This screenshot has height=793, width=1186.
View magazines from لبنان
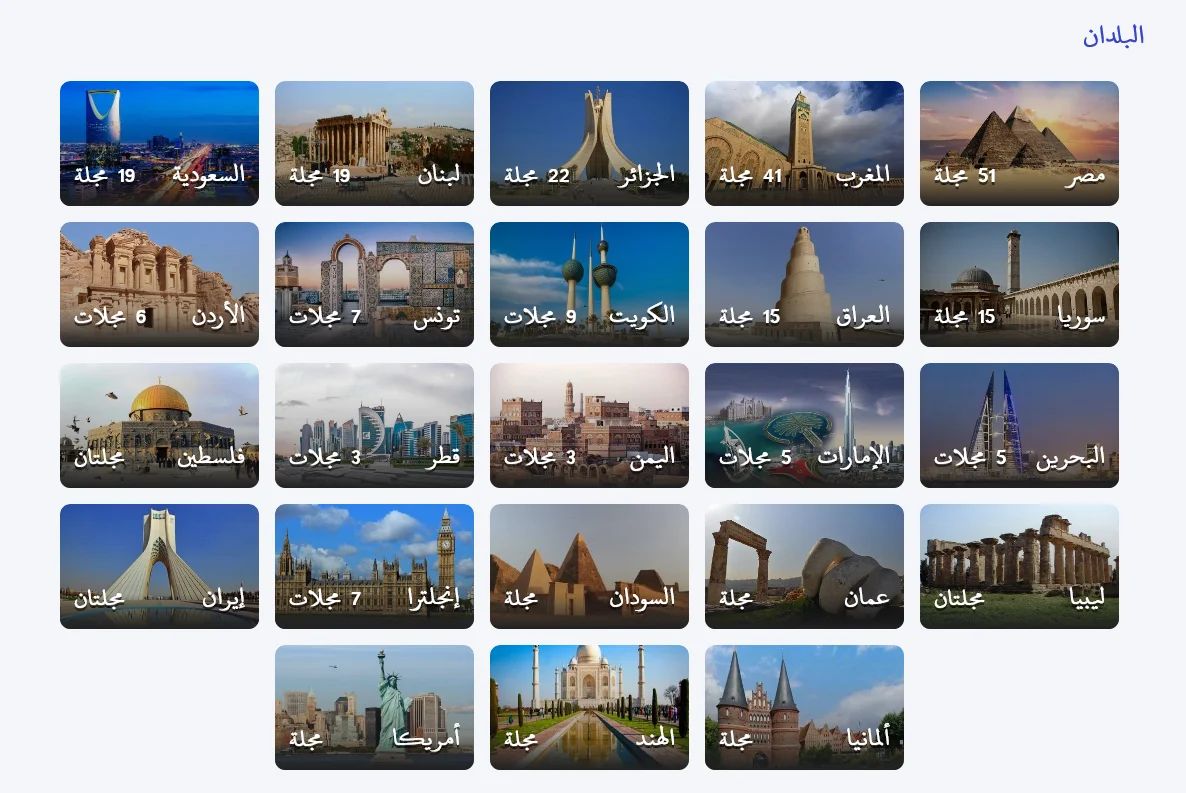point(374,143)
